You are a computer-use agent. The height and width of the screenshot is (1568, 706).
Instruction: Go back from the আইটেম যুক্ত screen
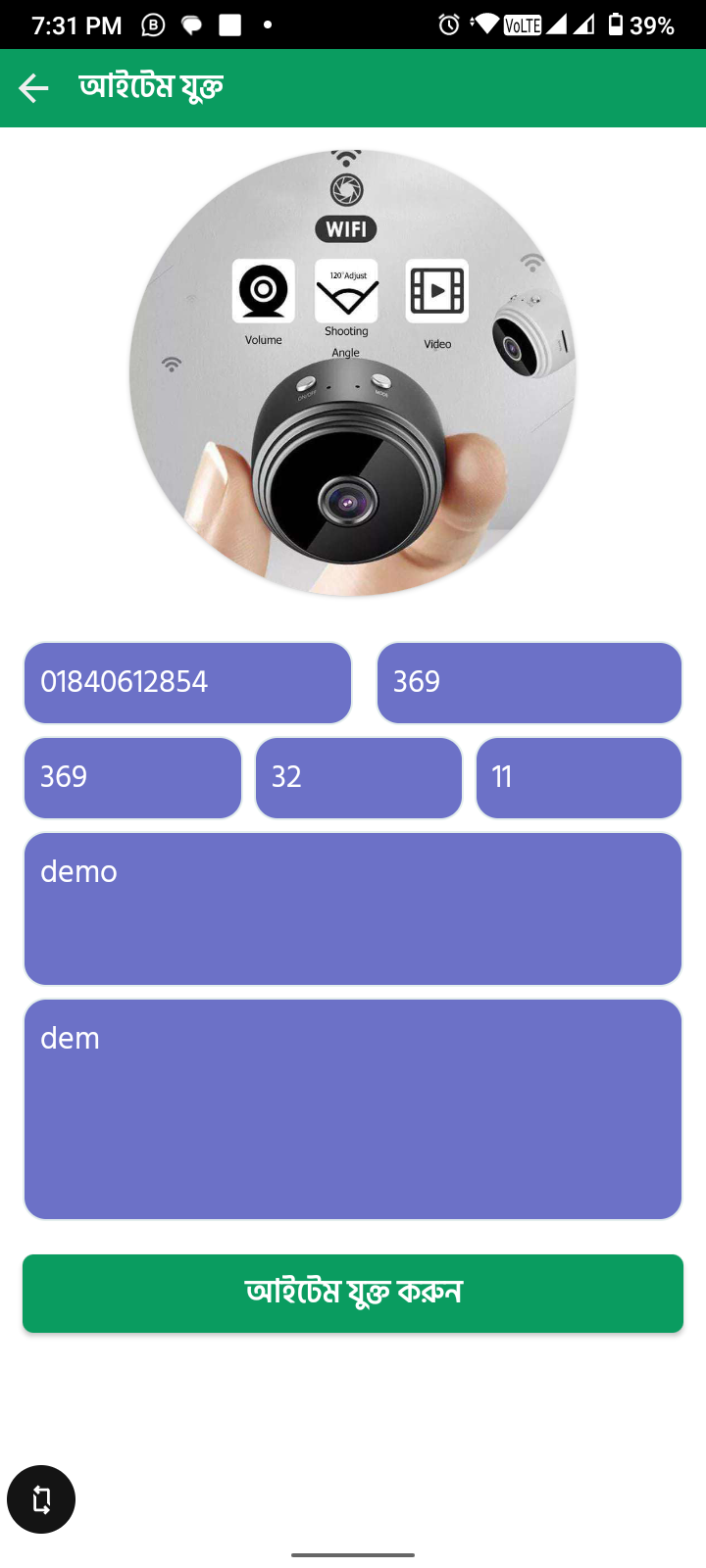pyautogui.click(x=33, y=88)
